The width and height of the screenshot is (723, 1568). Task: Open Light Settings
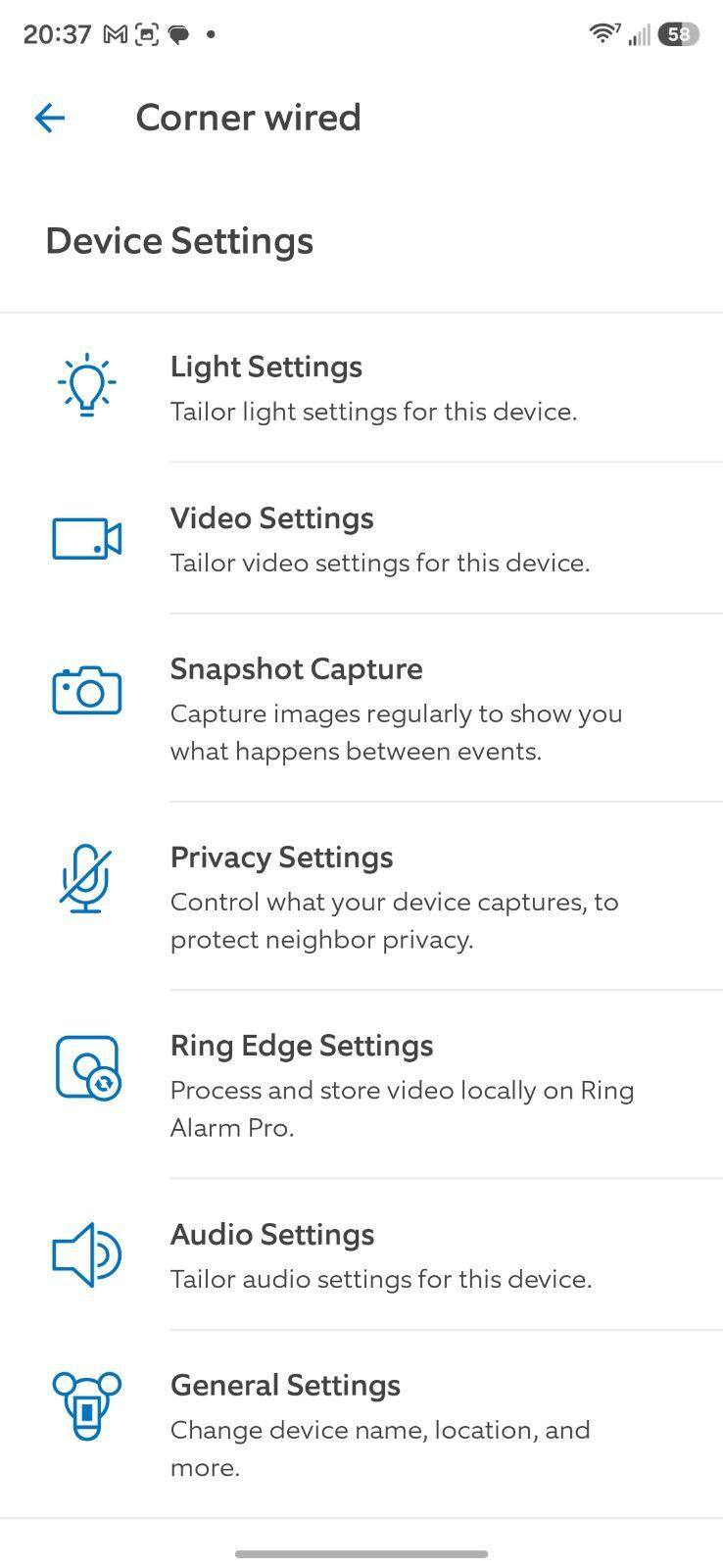tap(361, 388)
